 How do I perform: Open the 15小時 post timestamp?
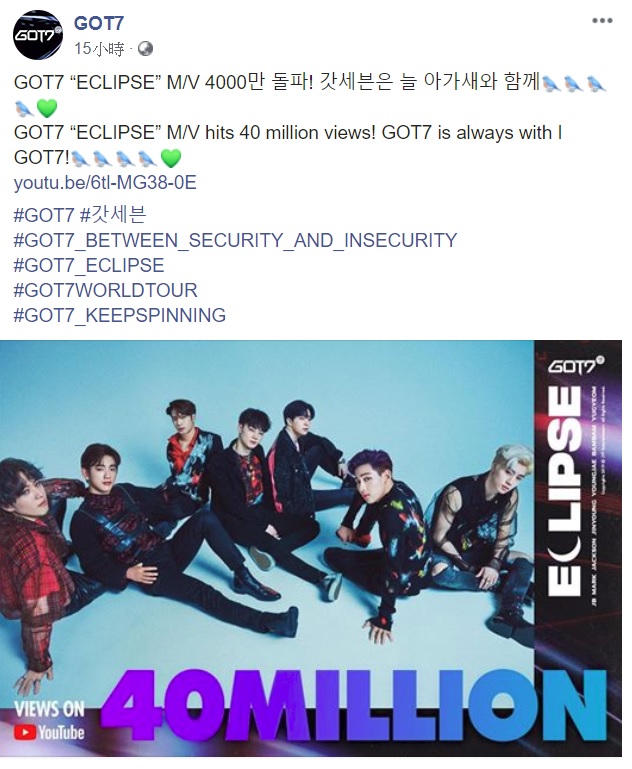(99, 48)
